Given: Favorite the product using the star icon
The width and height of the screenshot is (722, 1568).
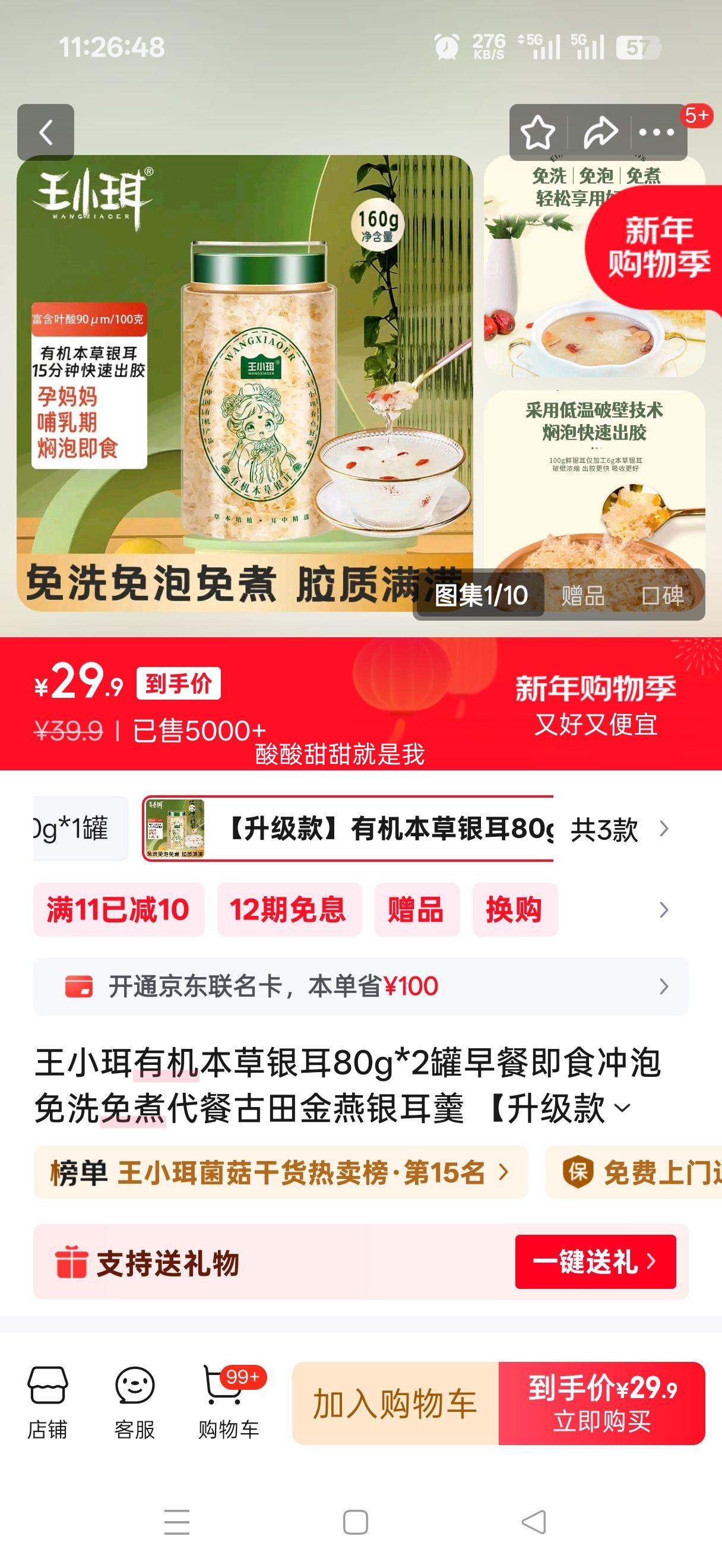Looking at the screenshot, I should tap(539, 133).
